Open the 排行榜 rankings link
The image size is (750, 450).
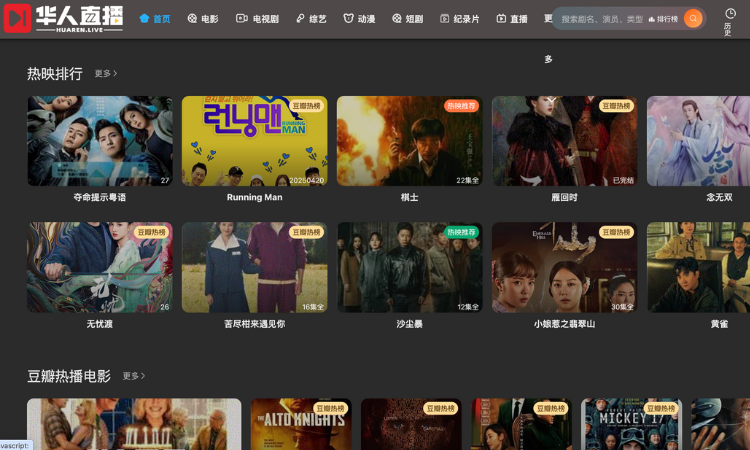663,19
